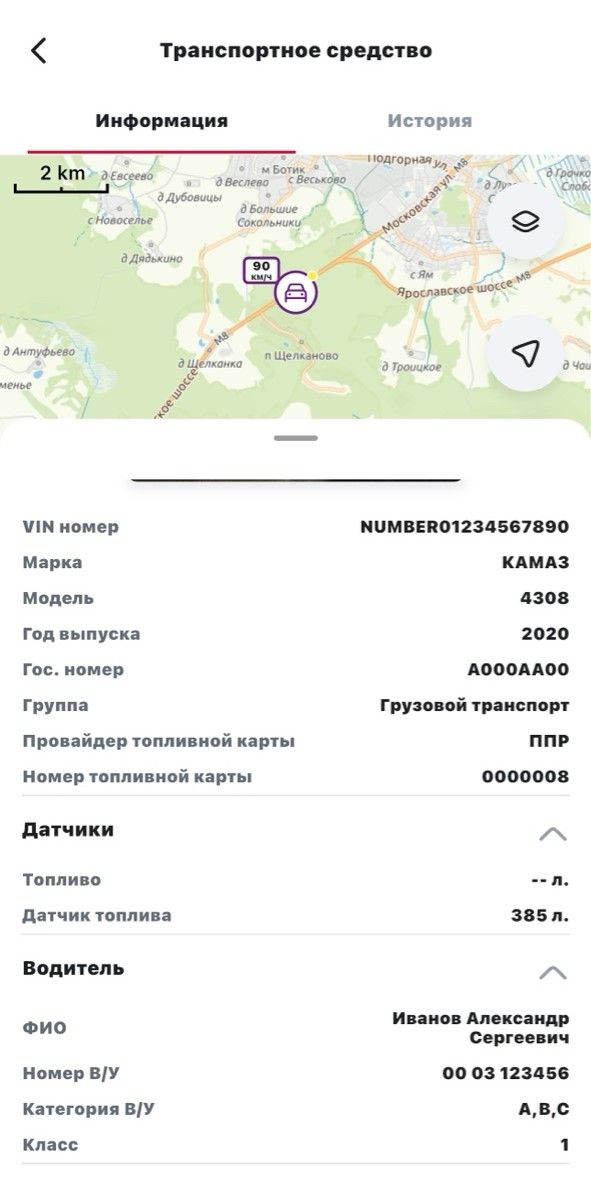
Task: Tap the vehicle marker on the map
Action: 296,293
